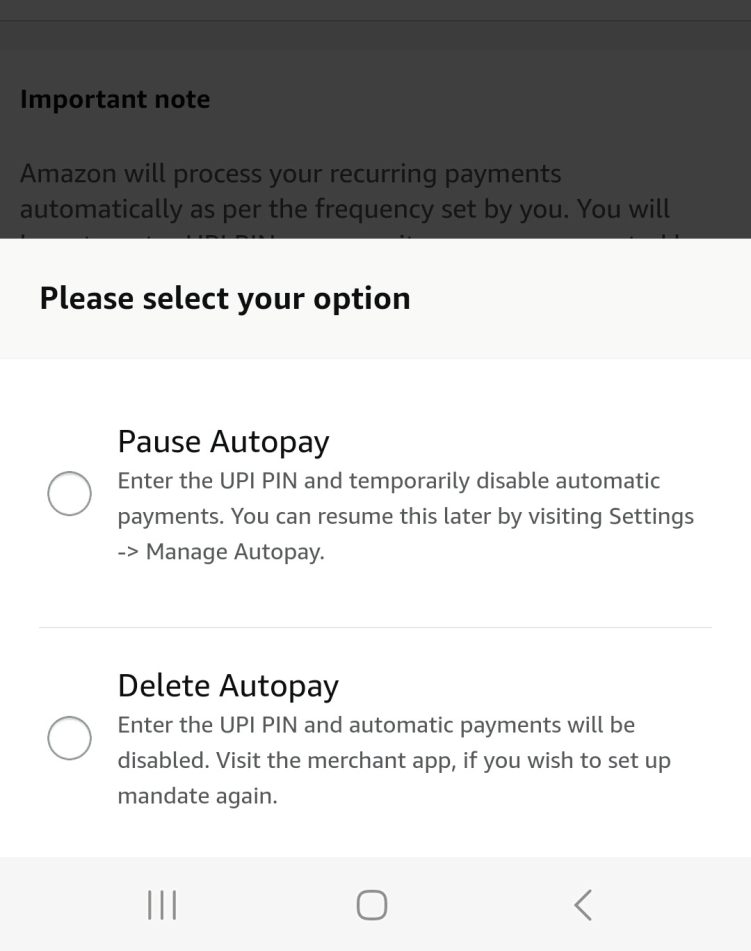This screenshot has height=951, width=751.
Task: Tap the 'Please select your option' header
Action: coord(224,297)
